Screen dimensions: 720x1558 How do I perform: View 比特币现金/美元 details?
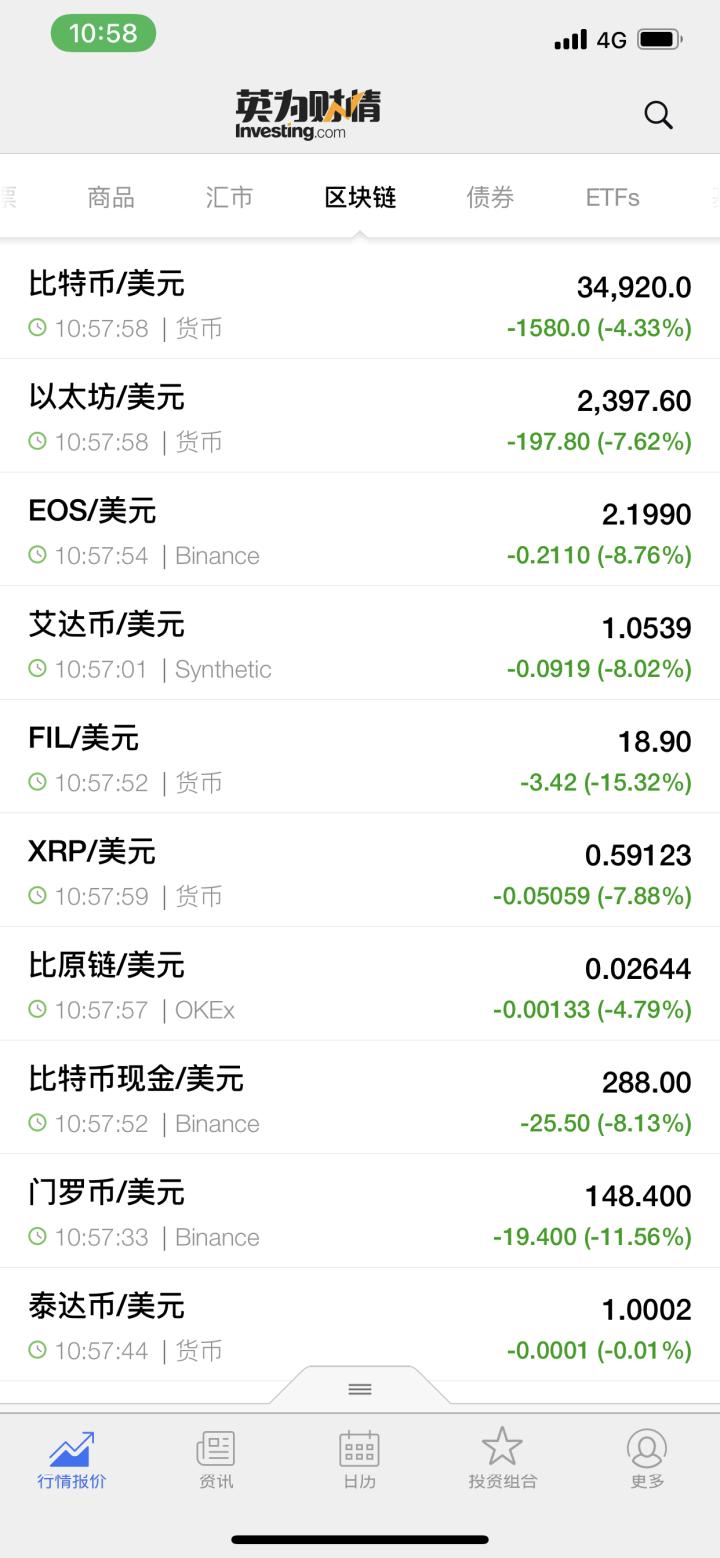pyautogui.click(x=360, y=1097)
